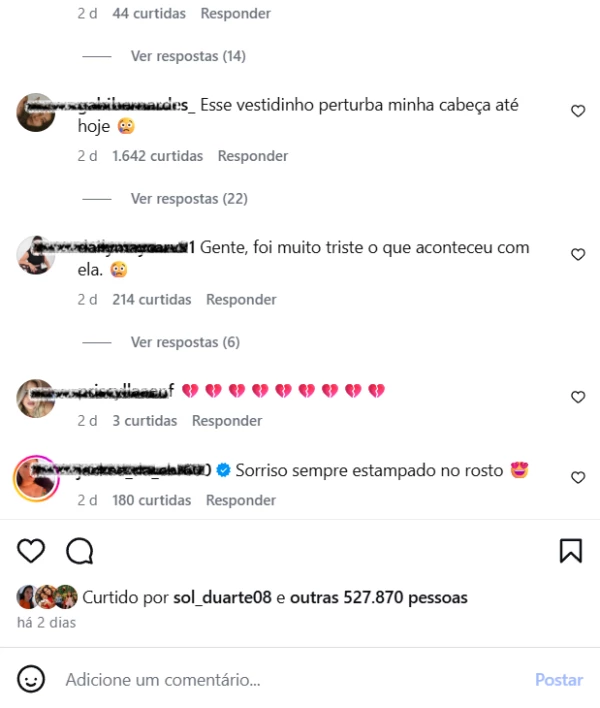The width and height of the screenshot is (600, 708).
Task: Expand Ver respostas (22)
Action: (189, 199)
